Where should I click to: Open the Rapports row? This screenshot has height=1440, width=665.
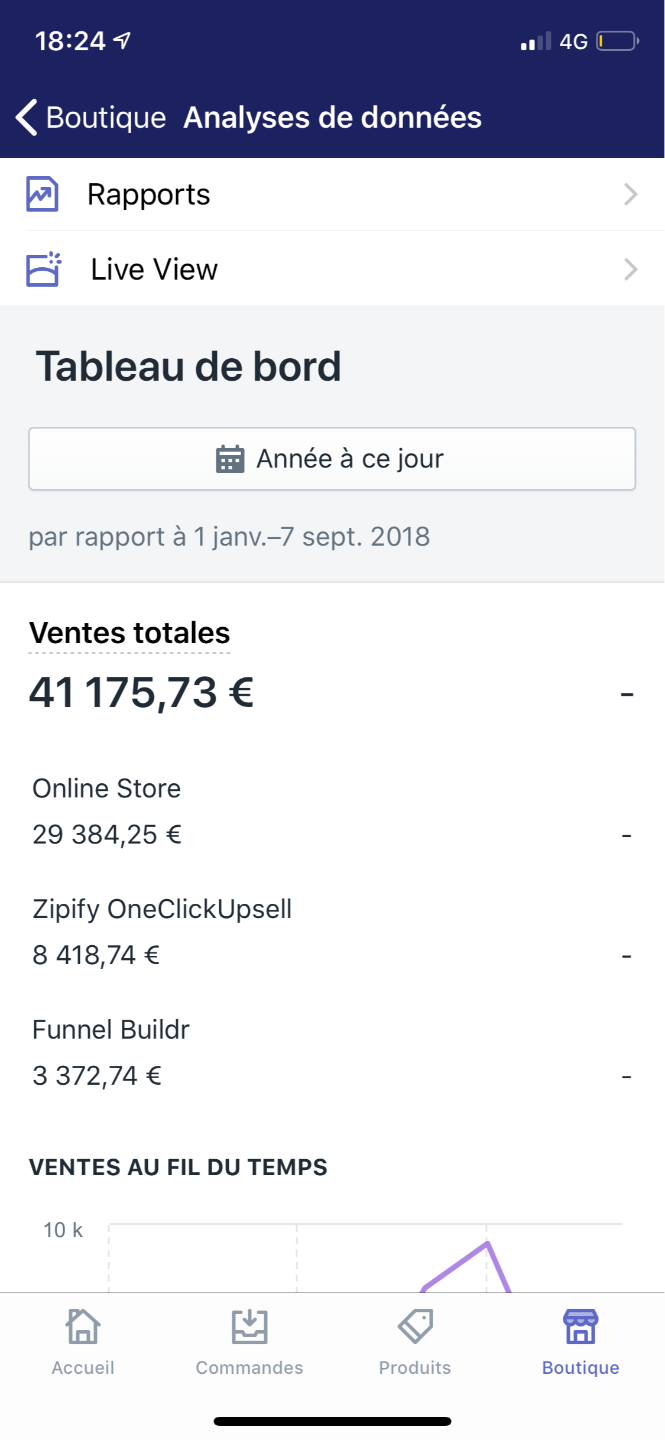tap(332, 194)
